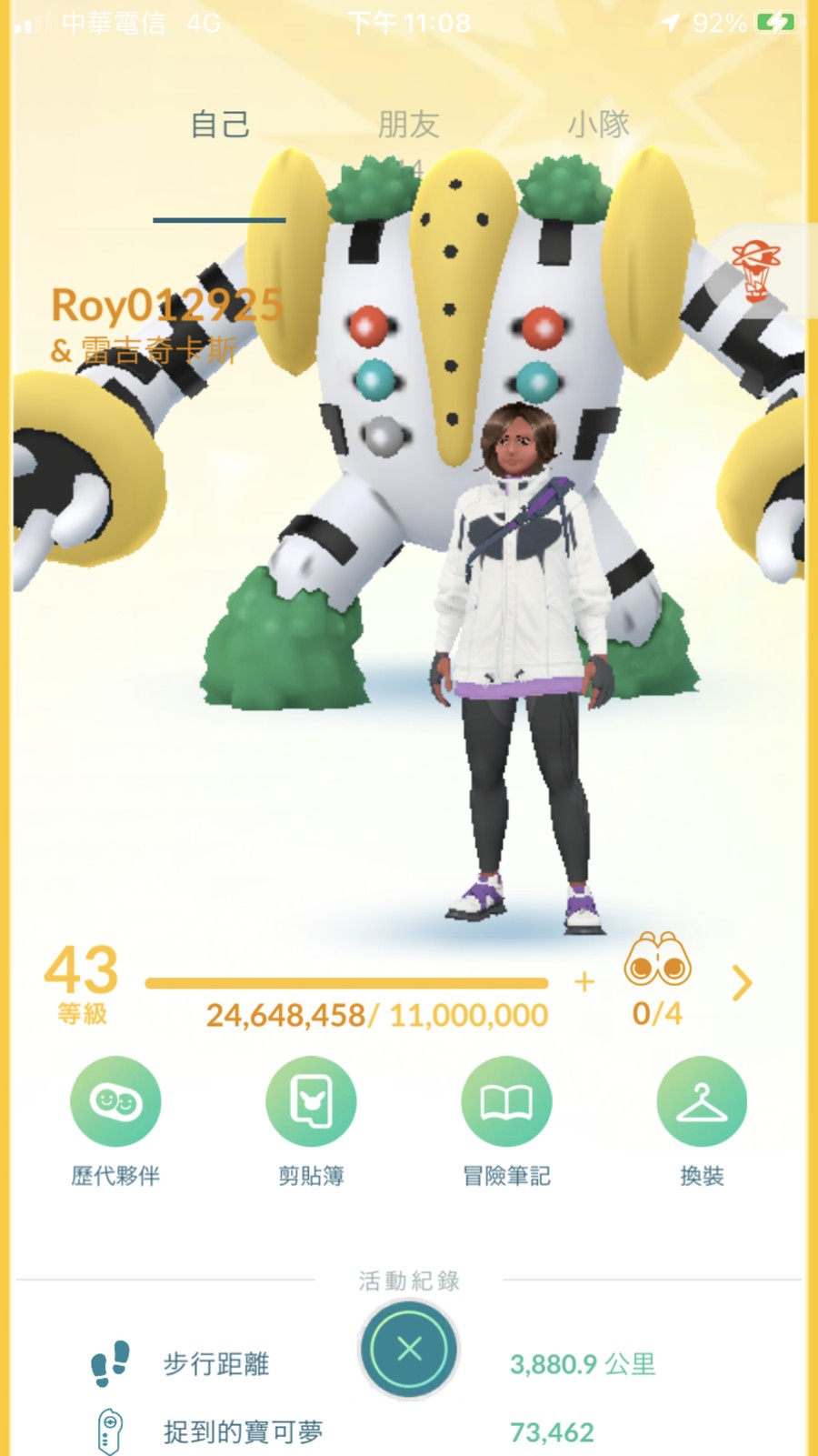818x1456 pixels.
Task: Open the 剪貼簿 scrapbook
Action: click(x=311, y=1102)
